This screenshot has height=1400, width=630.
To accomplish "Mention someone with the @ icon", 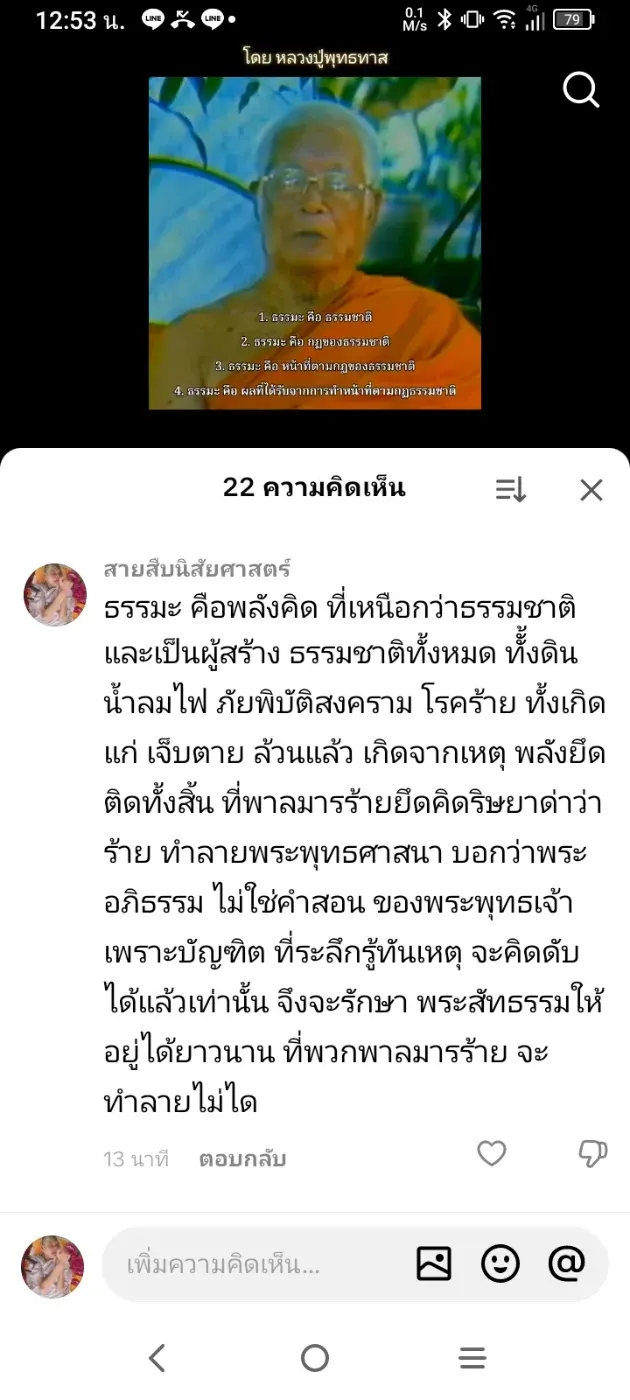I will (x=566, y=1264).
